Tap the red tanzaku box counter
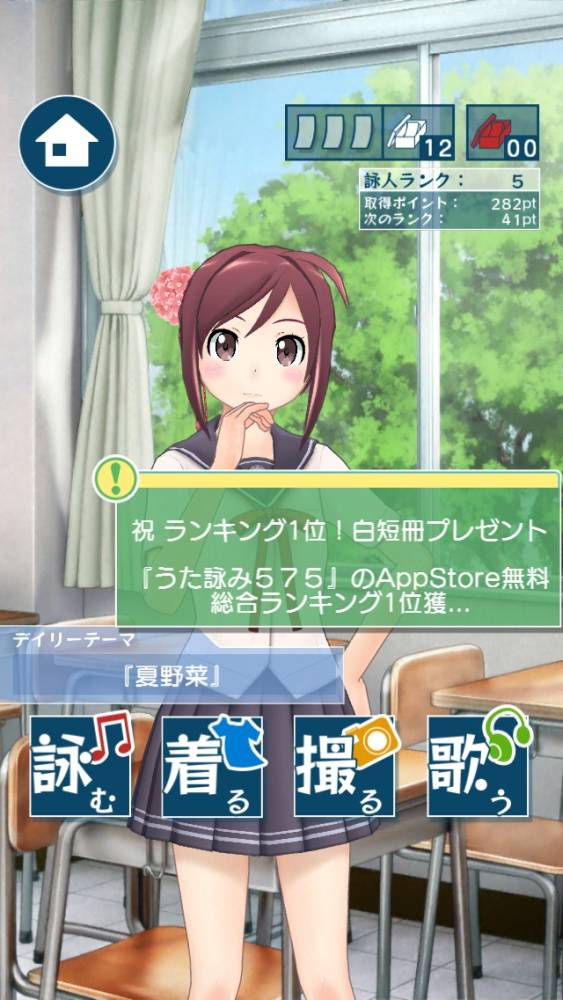Viewport: 563px width, 1000px height. point(502,133)
